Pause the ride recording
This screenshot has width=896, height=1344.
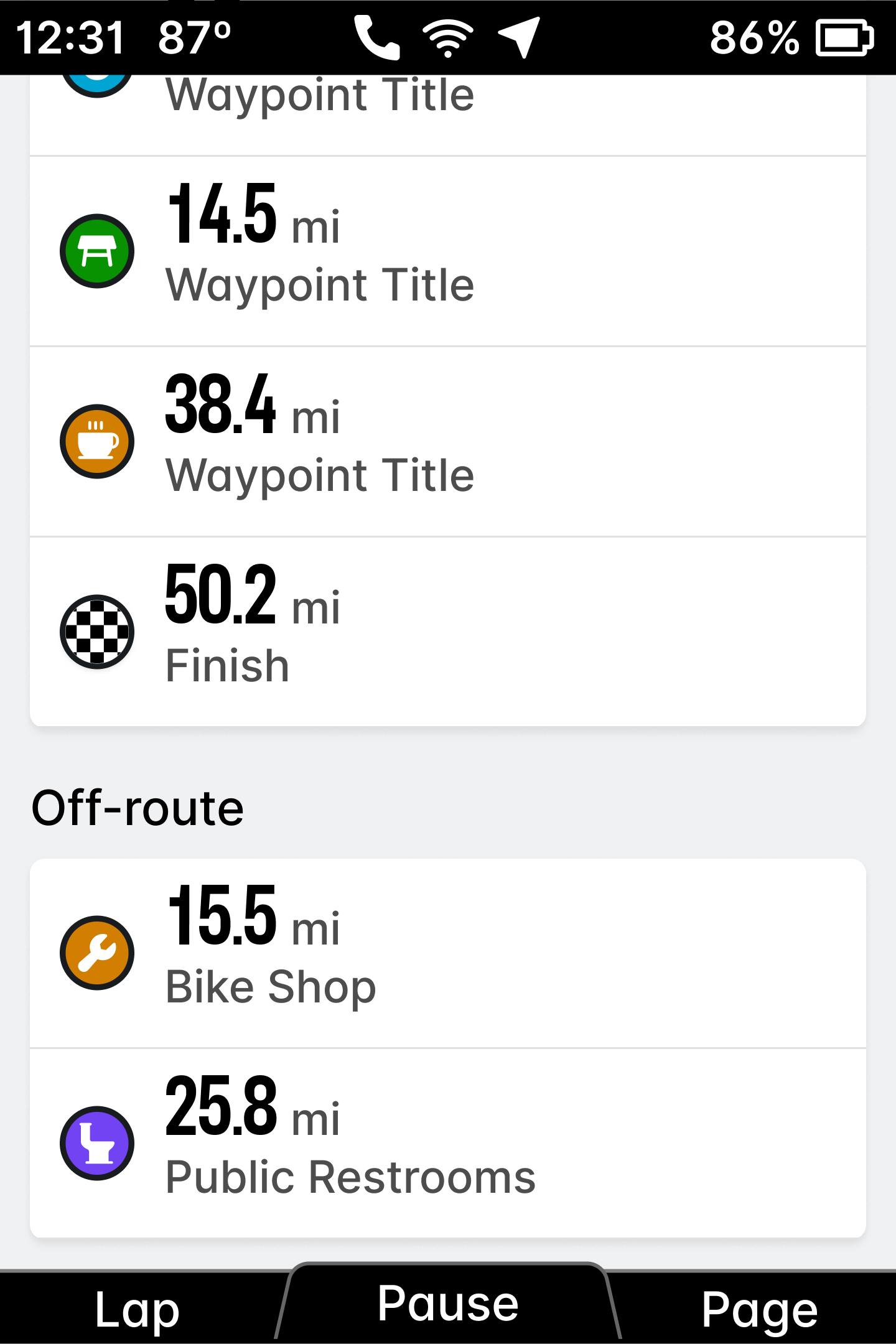click(x=448, y=1304)
